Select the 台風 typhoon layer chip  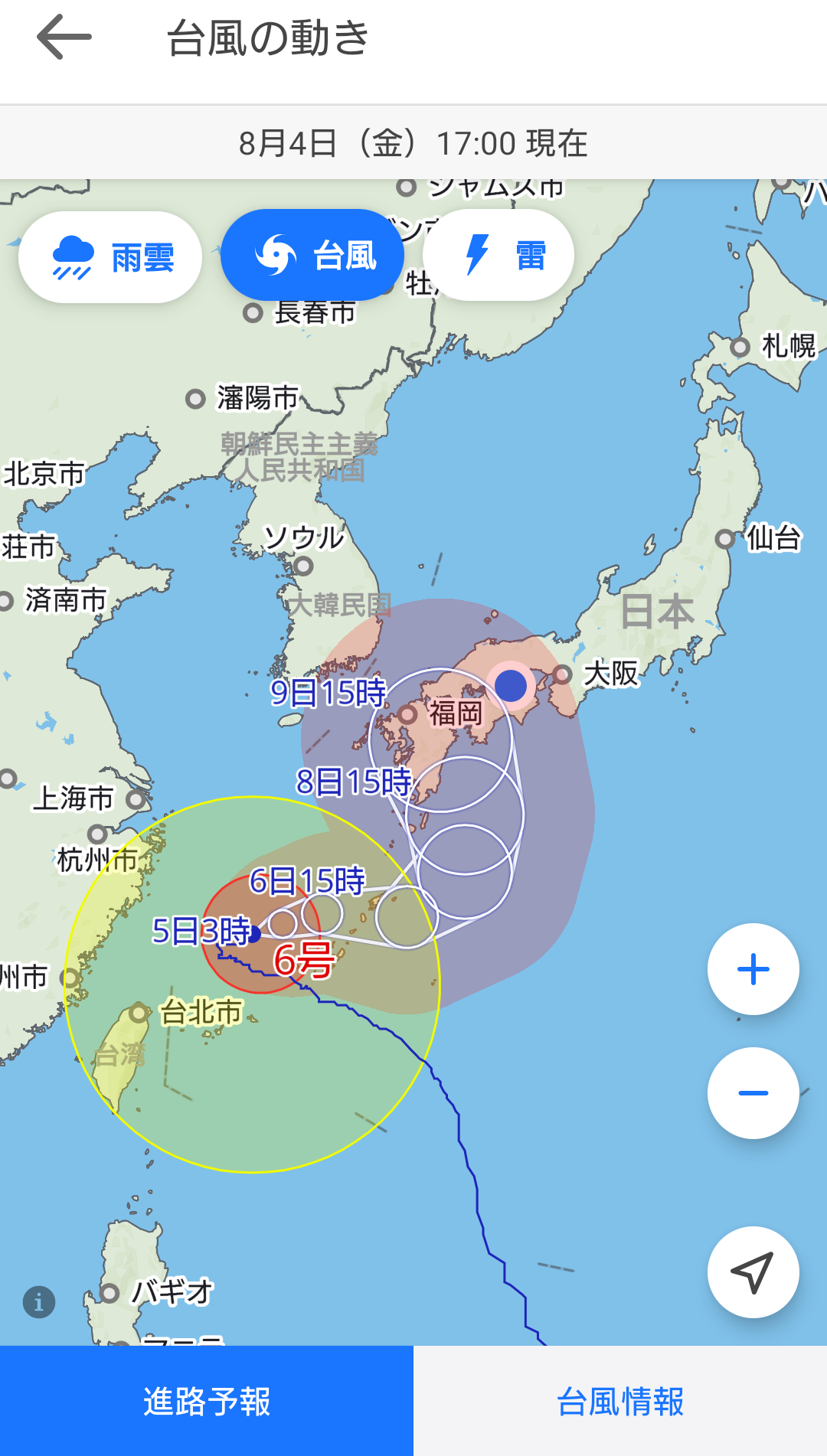[312, 255]
